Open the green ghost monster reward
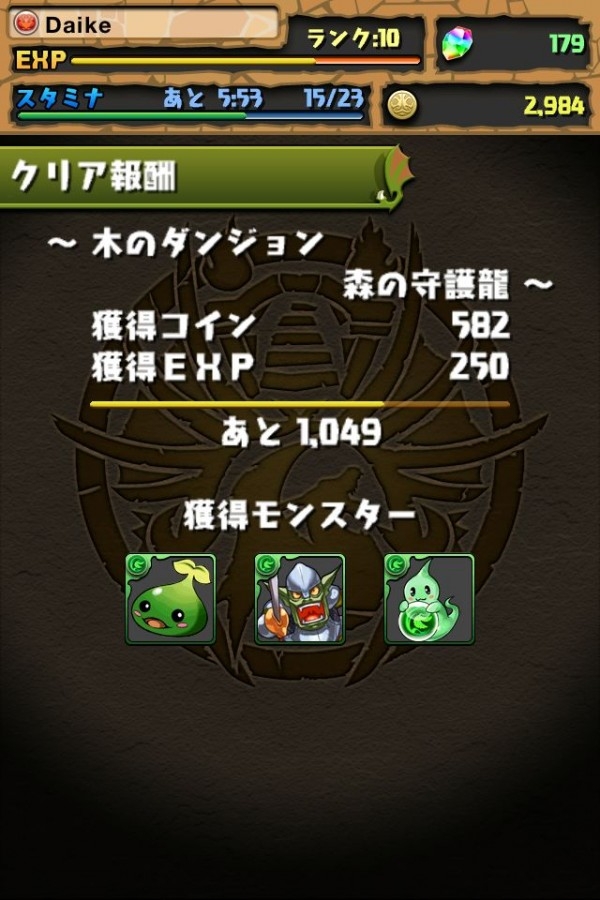 [x=429, y=599]
